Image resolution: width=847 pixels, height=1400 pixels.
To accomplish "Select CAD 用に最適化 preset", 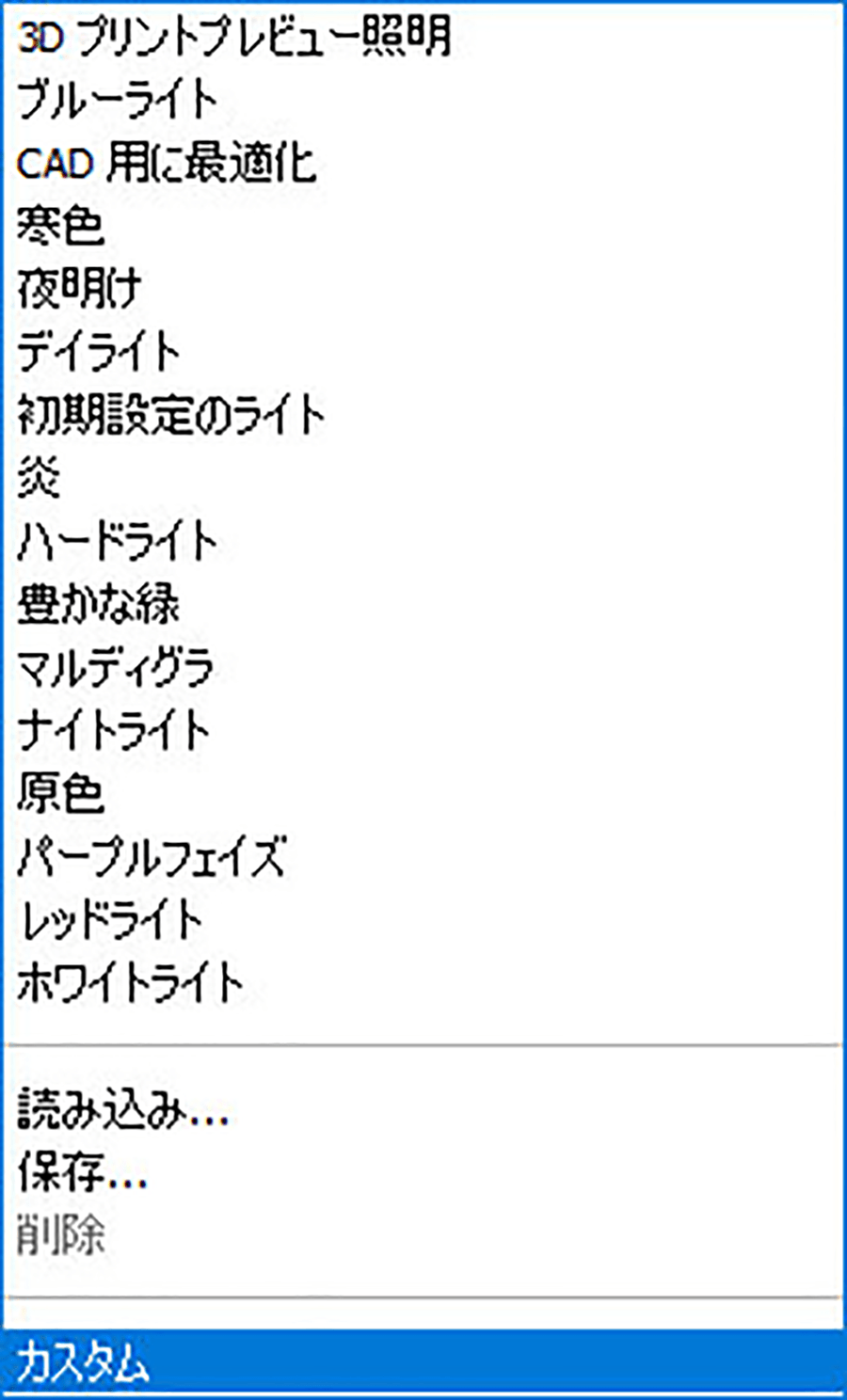I will click(x=167, y=164).
